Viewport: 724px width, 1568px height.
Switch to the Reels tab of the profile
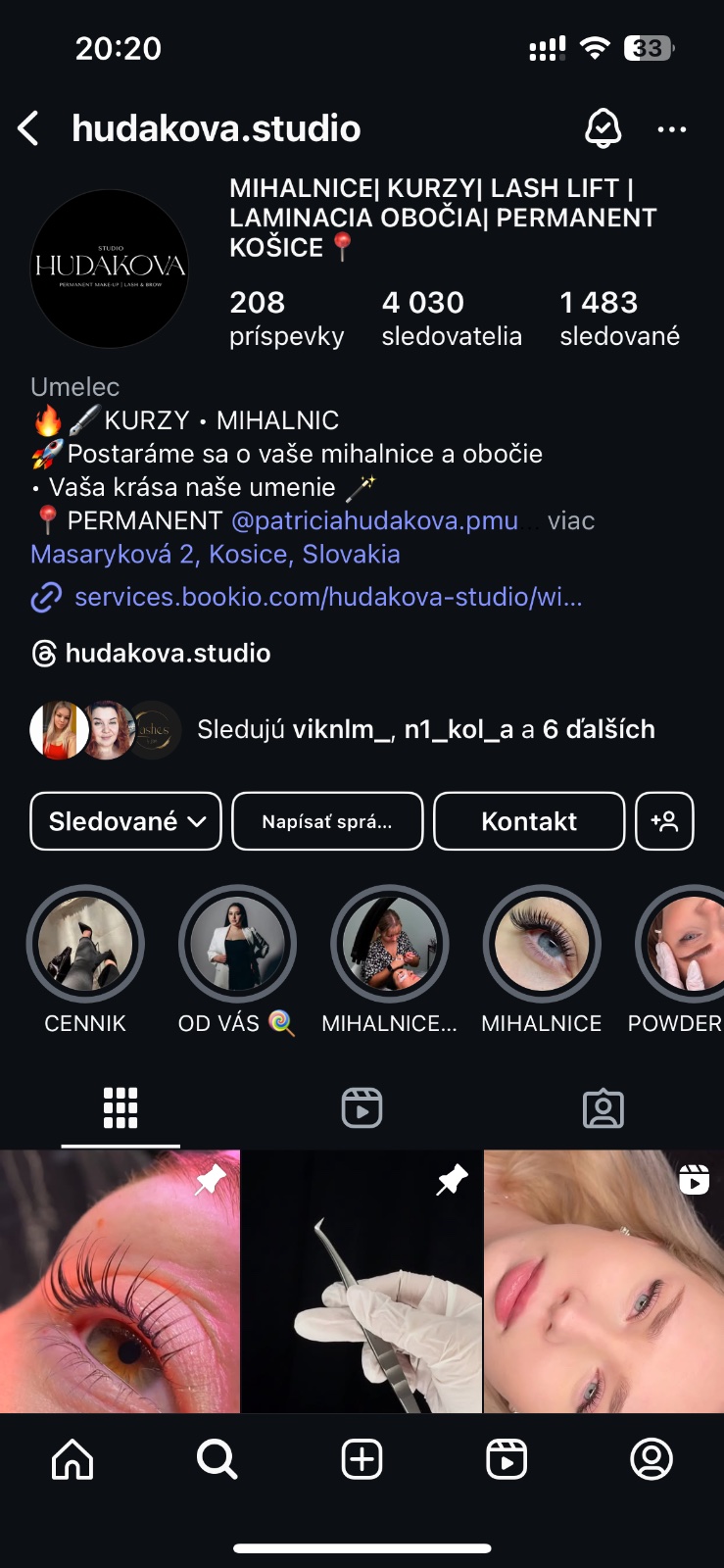[362, 1108]
